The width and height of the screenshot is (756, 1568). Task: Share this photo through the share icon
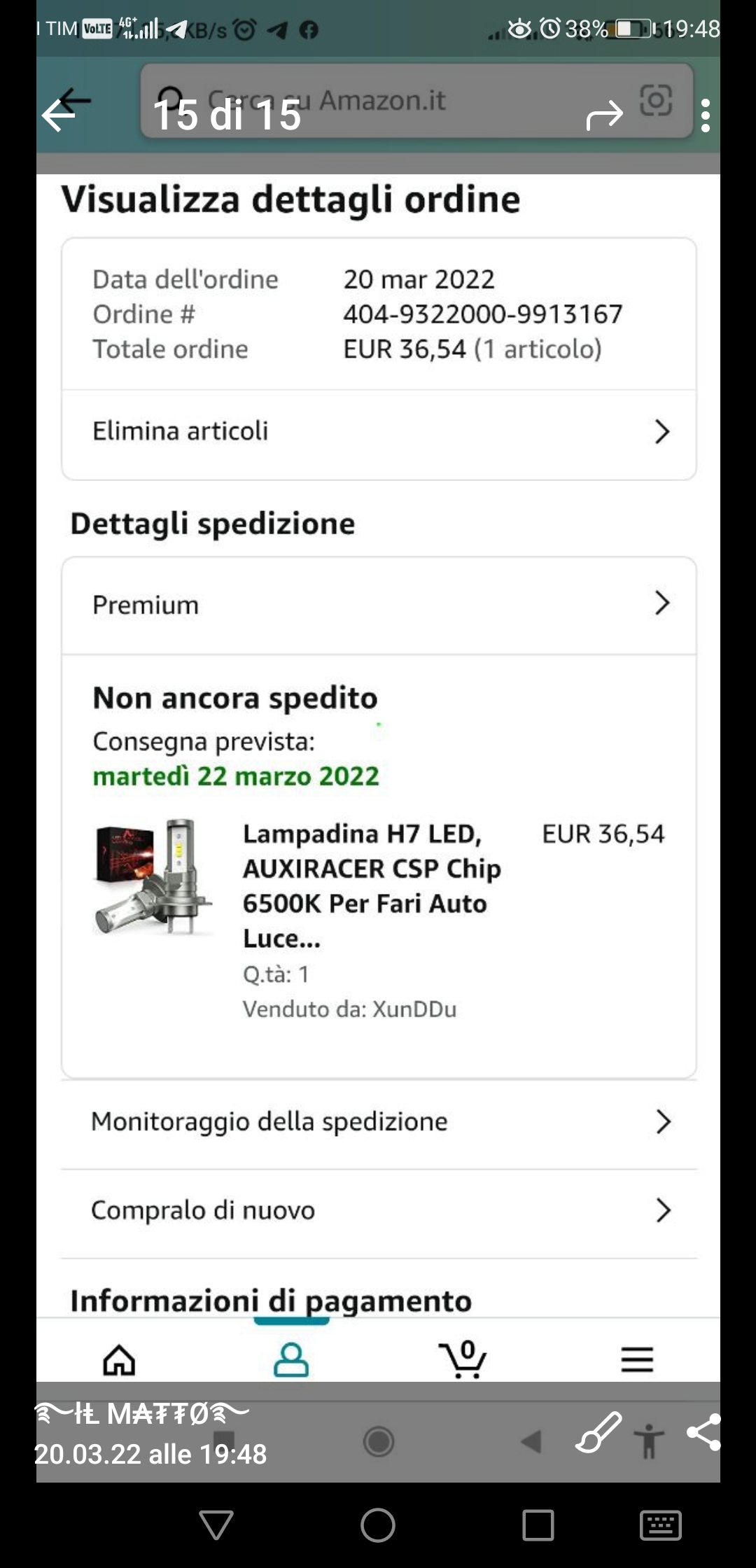click(704, 1432)
